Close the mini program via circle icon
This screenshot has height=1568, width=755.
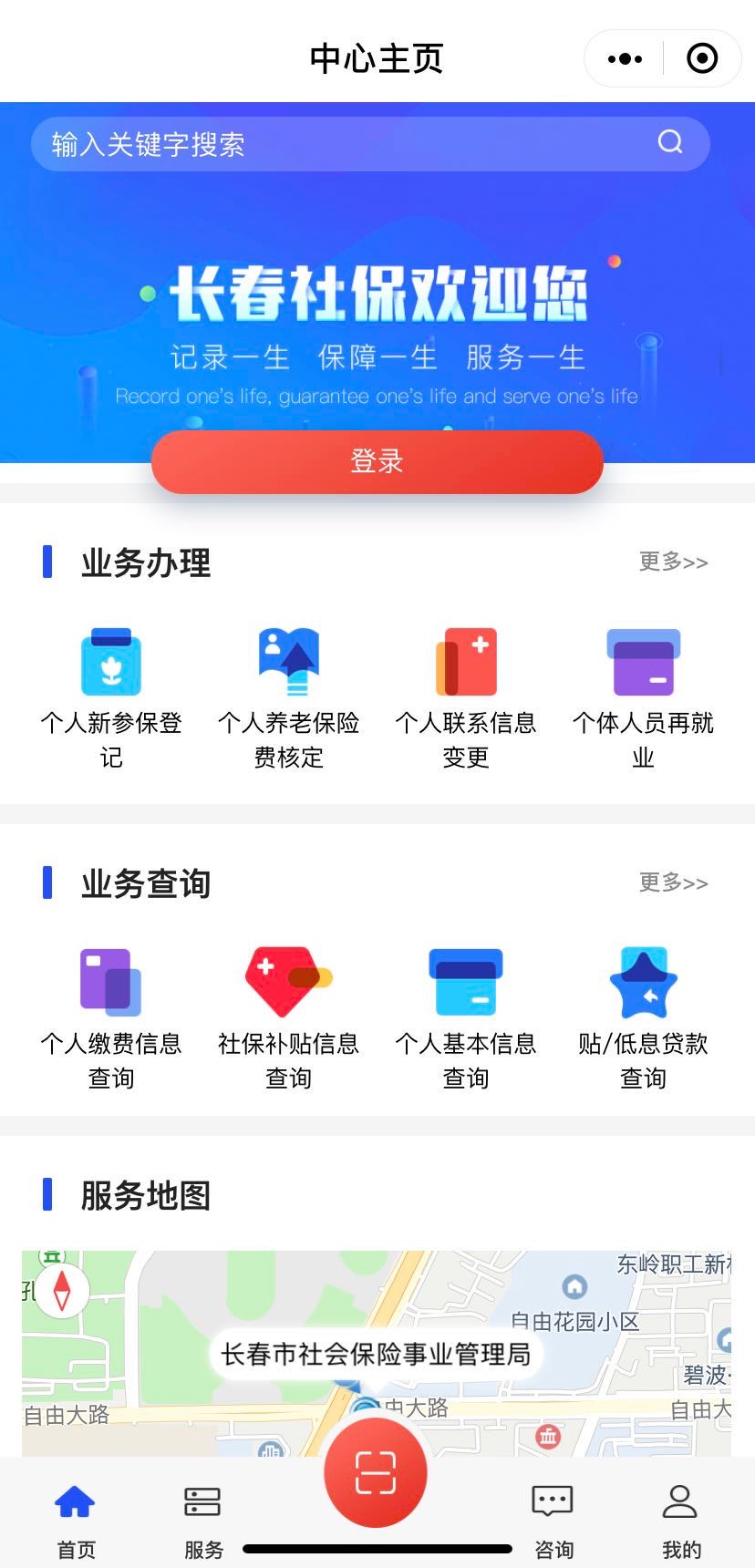(x=702, y=59)
